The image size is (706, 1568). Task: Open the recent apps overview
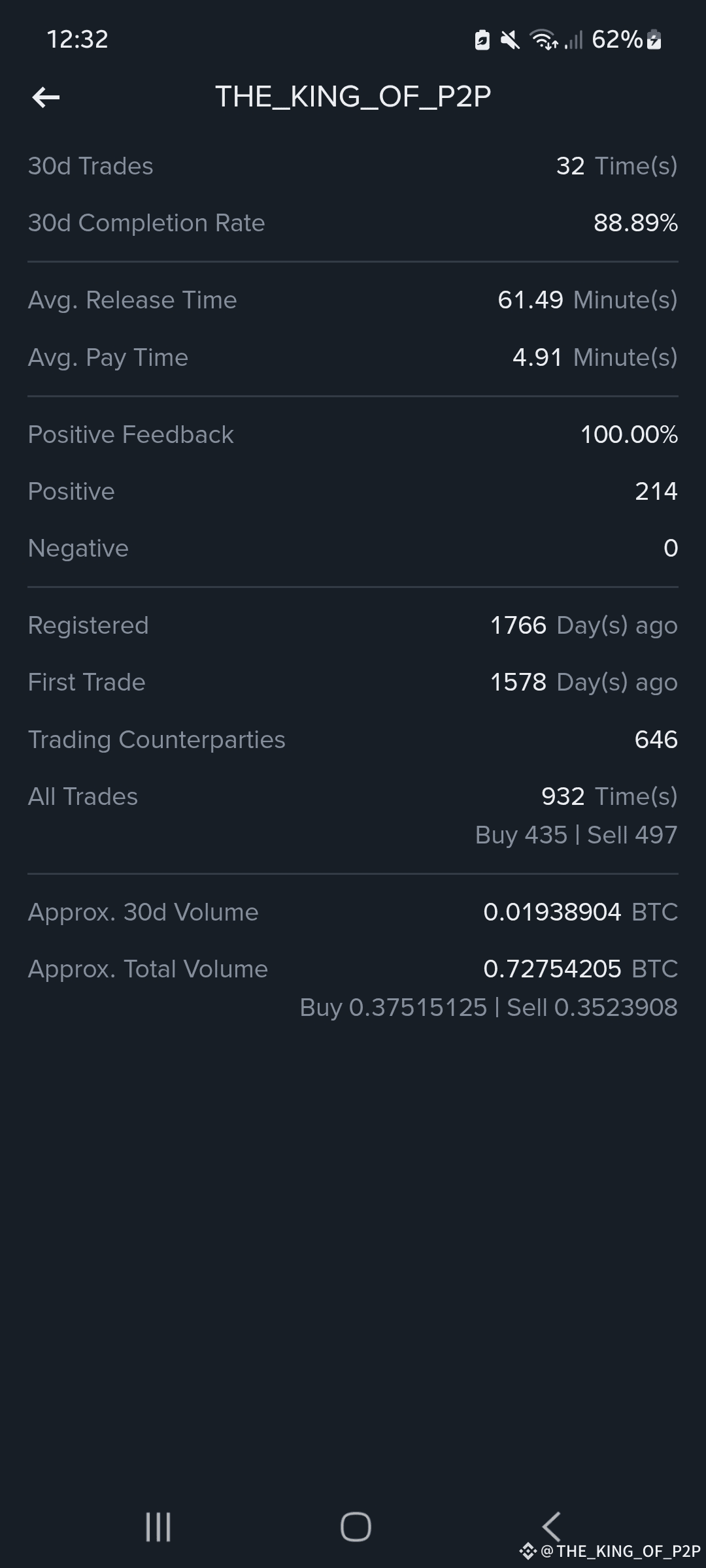(x=158, y=1527)
